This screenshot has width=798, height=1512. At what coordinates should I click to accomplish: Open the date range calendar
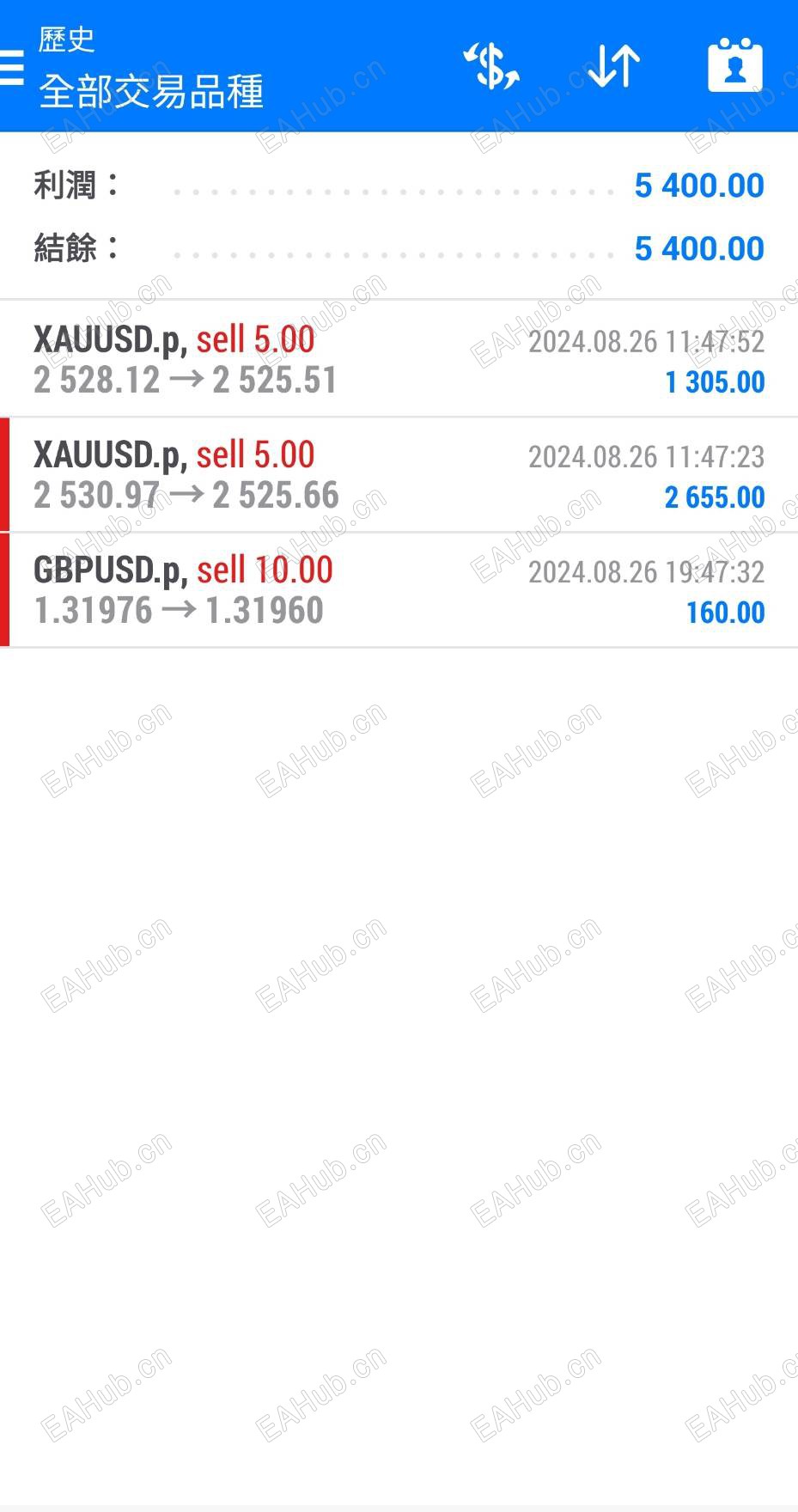pyautogui.click(x=734, y=65)
